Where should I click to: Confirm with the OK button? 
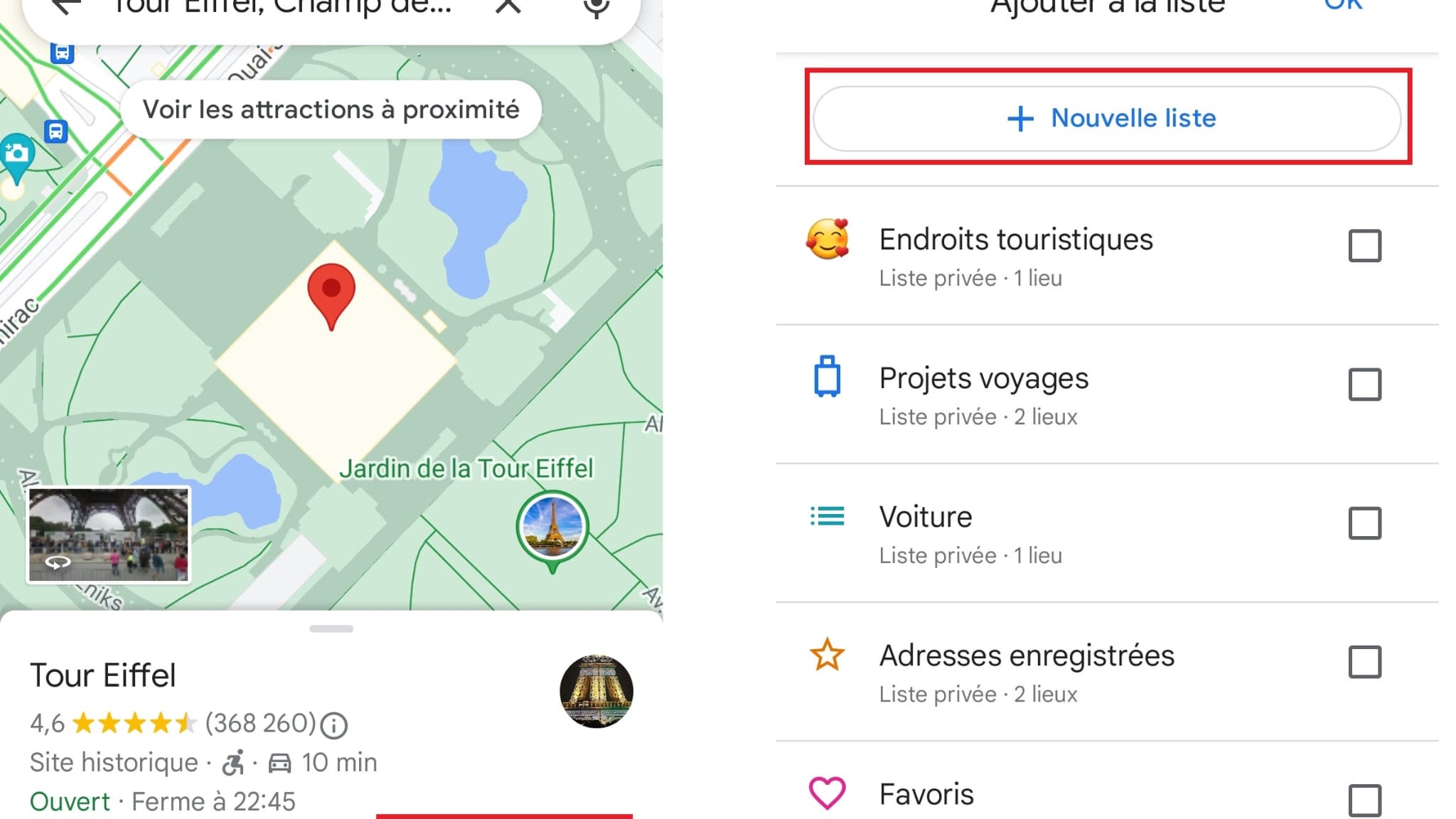(1343, 6)
